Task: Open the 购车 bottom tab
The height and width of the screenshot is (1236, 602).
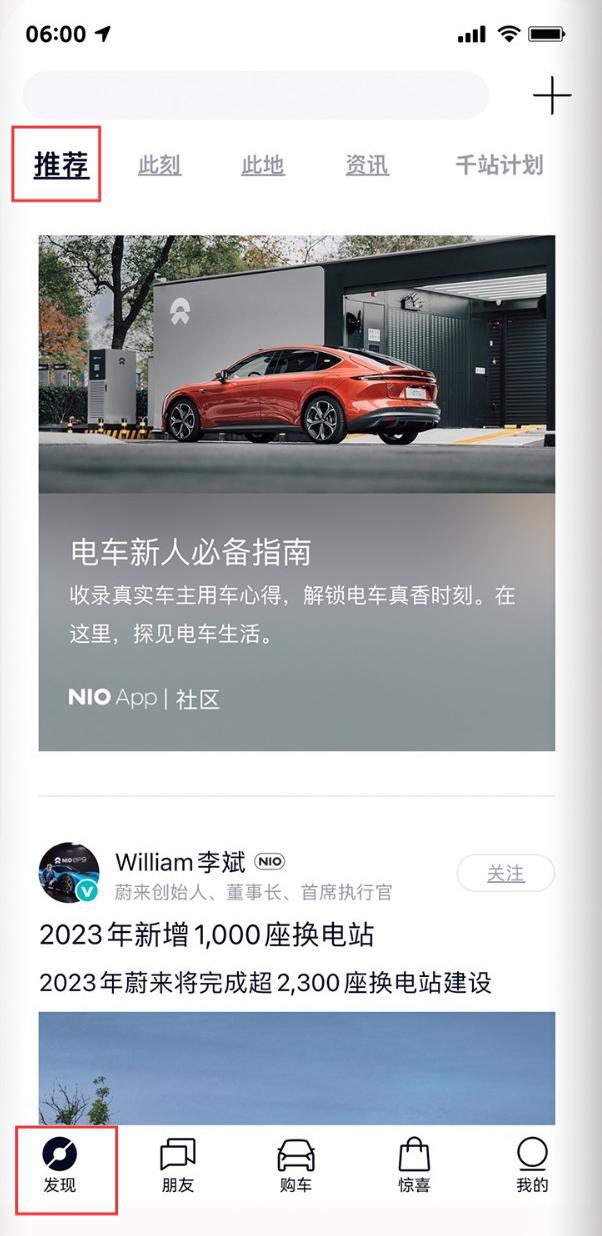Action: point(296,1168)
